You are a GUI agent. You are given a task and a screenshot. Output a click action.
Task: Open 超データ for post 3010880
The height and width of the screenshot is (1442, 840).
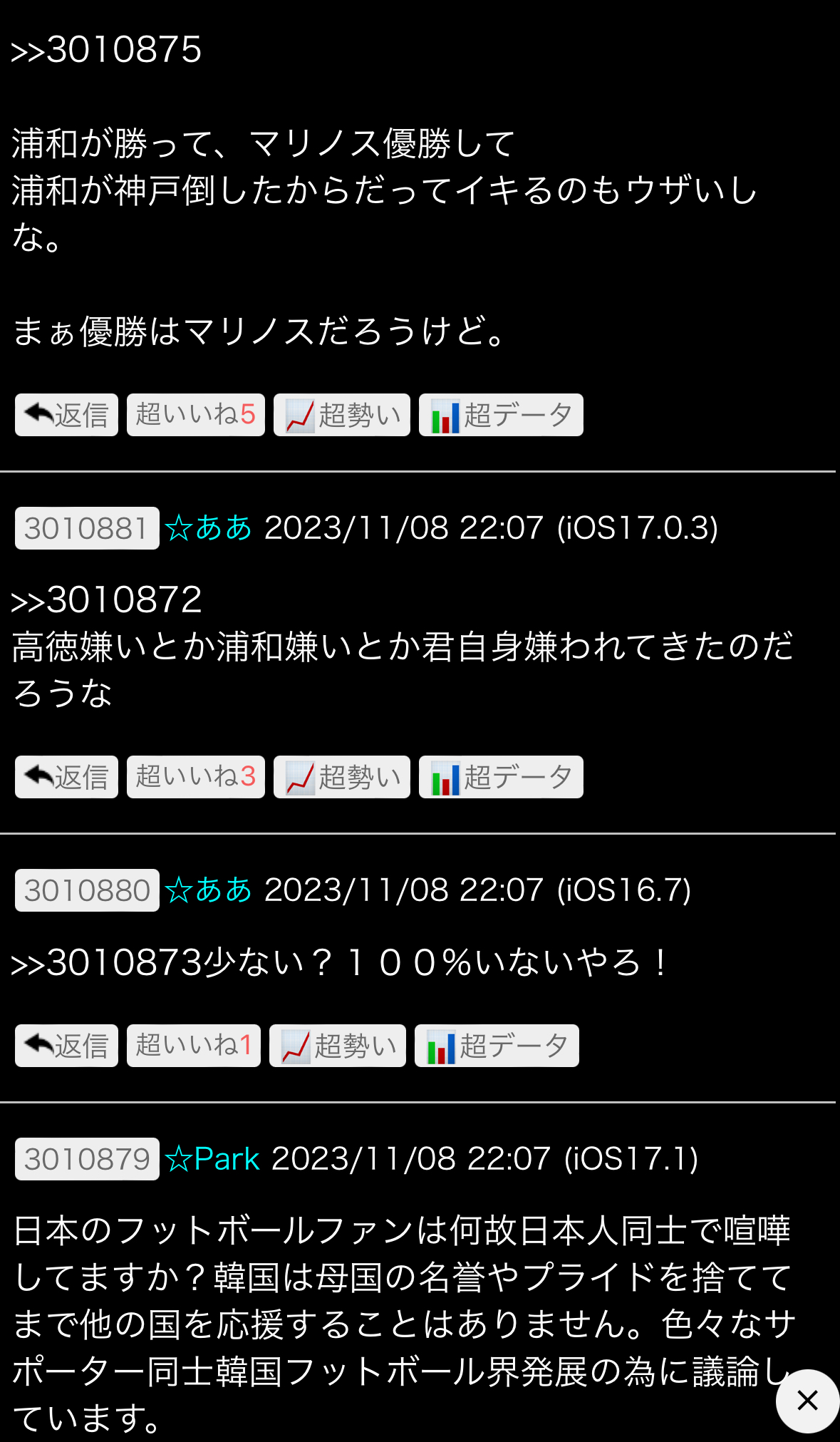point(497,1046)
